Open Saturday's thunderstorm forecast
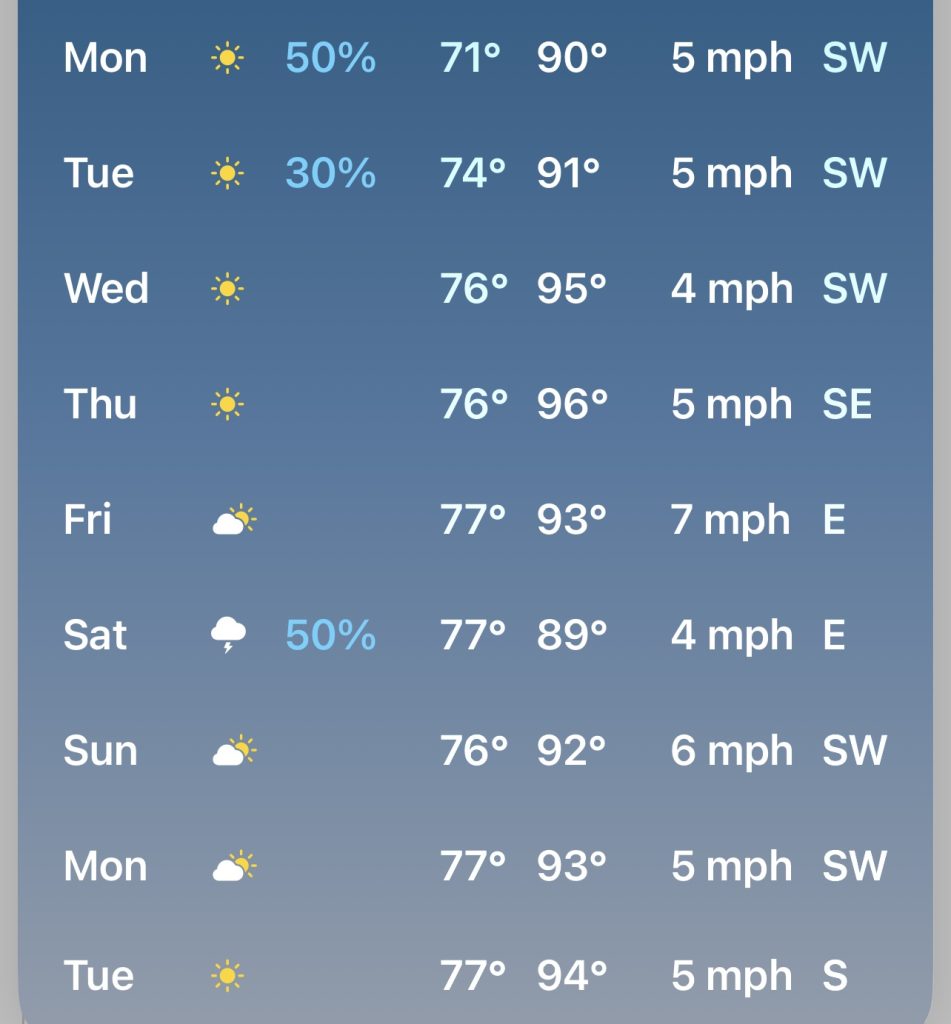The height and width of the screenshot is (1024, 951). pyautogui.click(x=475, y=636)
